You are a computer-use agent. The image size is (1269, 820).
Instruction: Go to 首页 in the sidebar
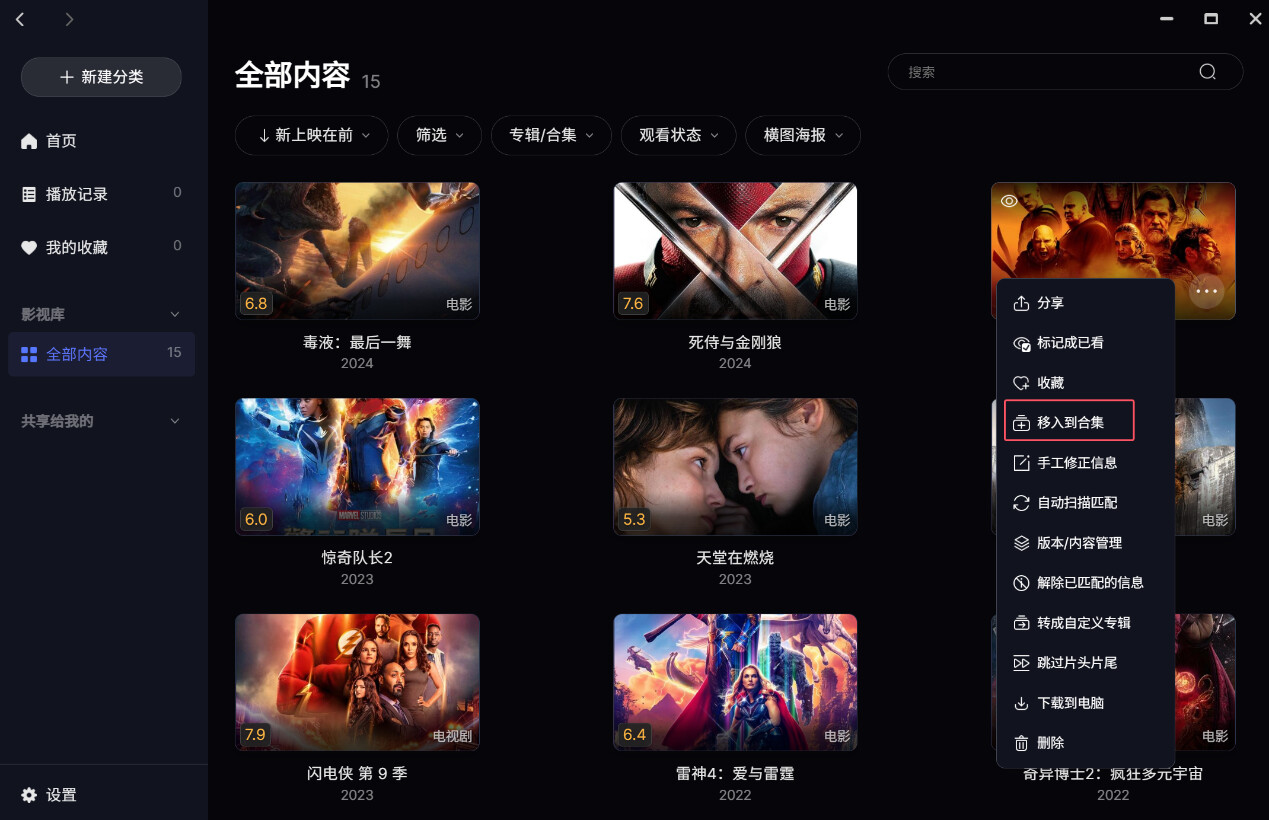(61, 141)
